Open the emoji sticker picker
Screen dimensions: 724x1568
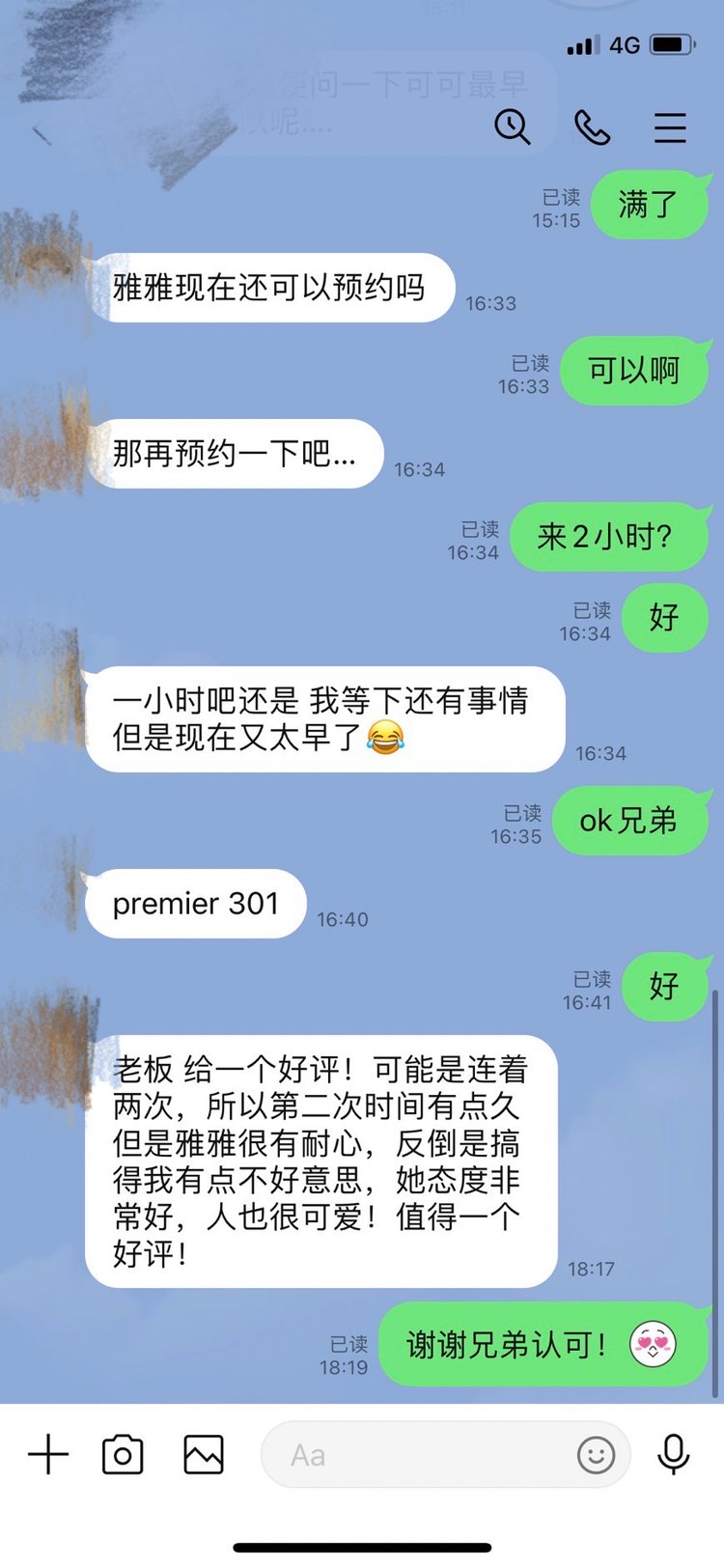click(596, 1455)
